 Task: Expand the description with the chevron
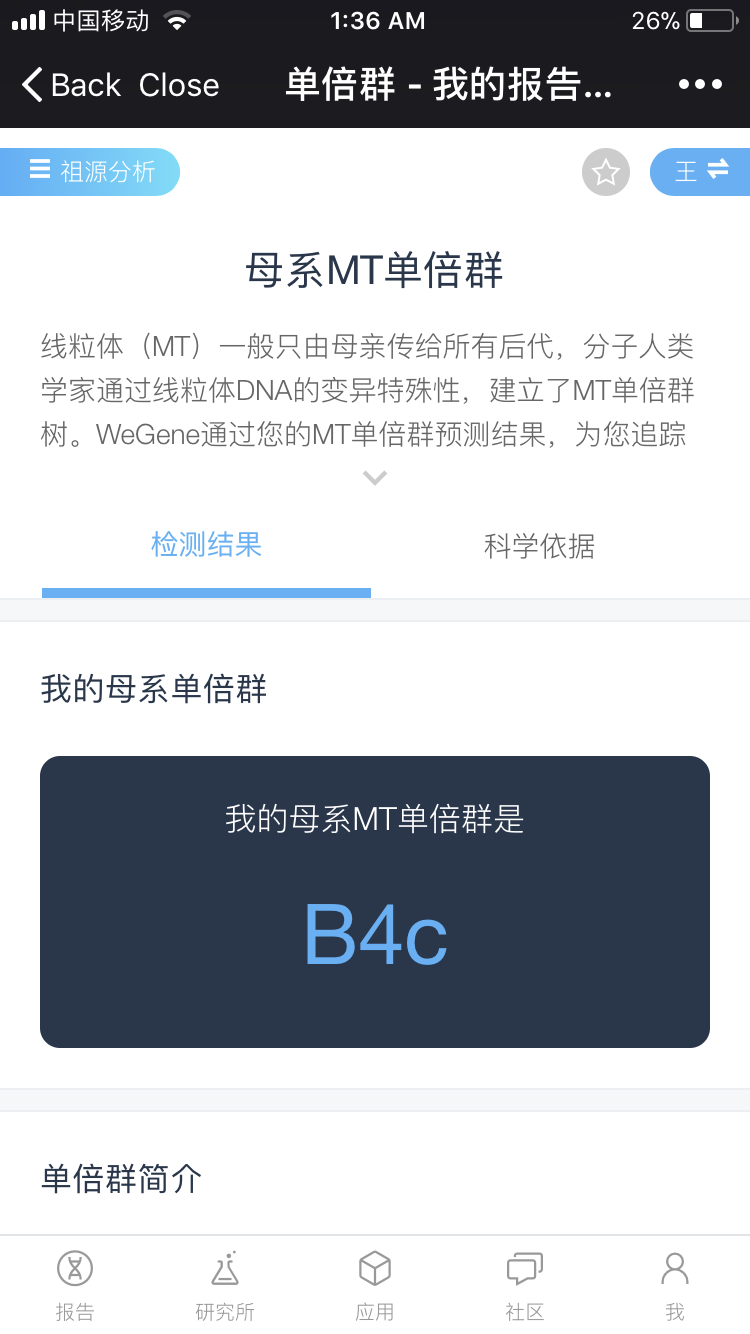(x=375, y=478)
